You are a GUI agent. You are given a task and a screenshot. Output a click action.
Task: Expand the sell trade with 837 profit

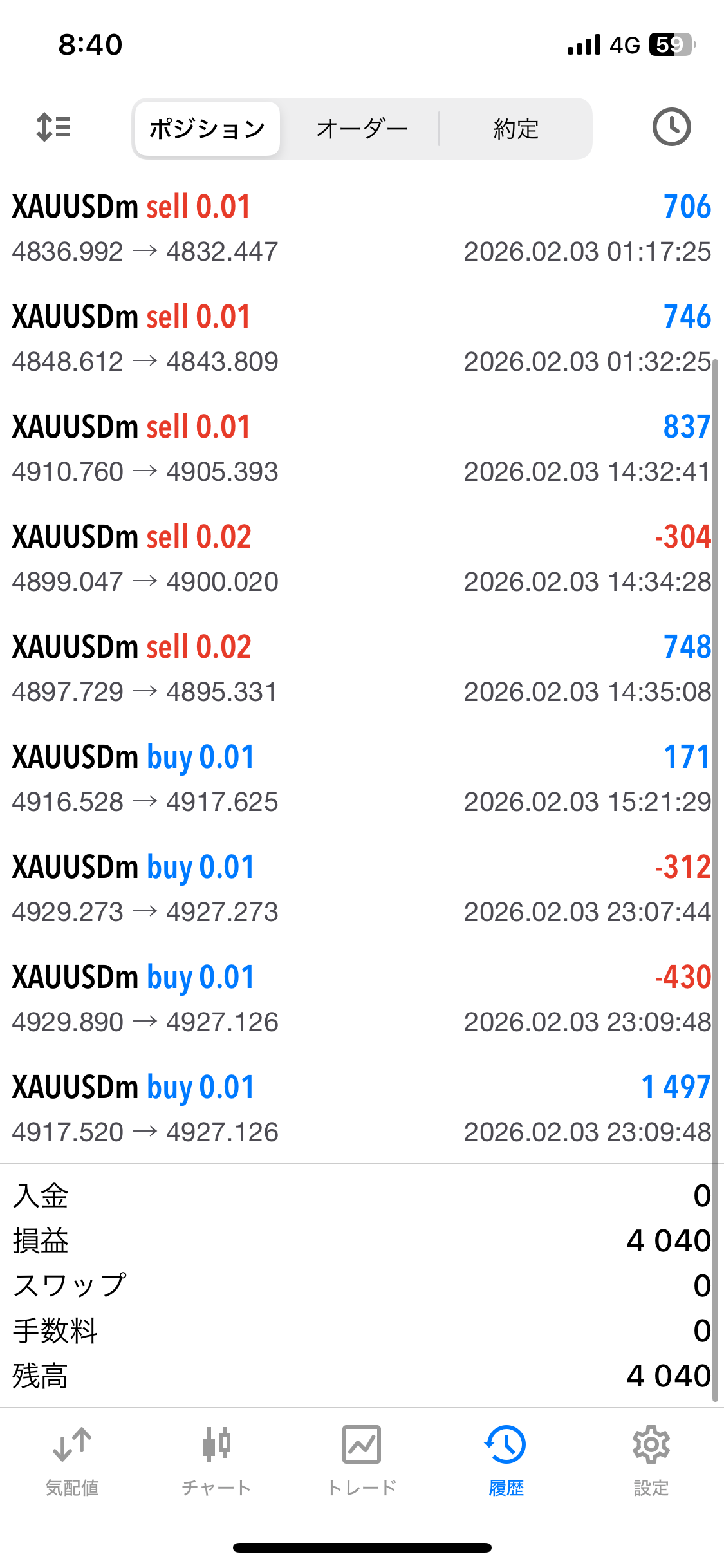click(362, 449)
